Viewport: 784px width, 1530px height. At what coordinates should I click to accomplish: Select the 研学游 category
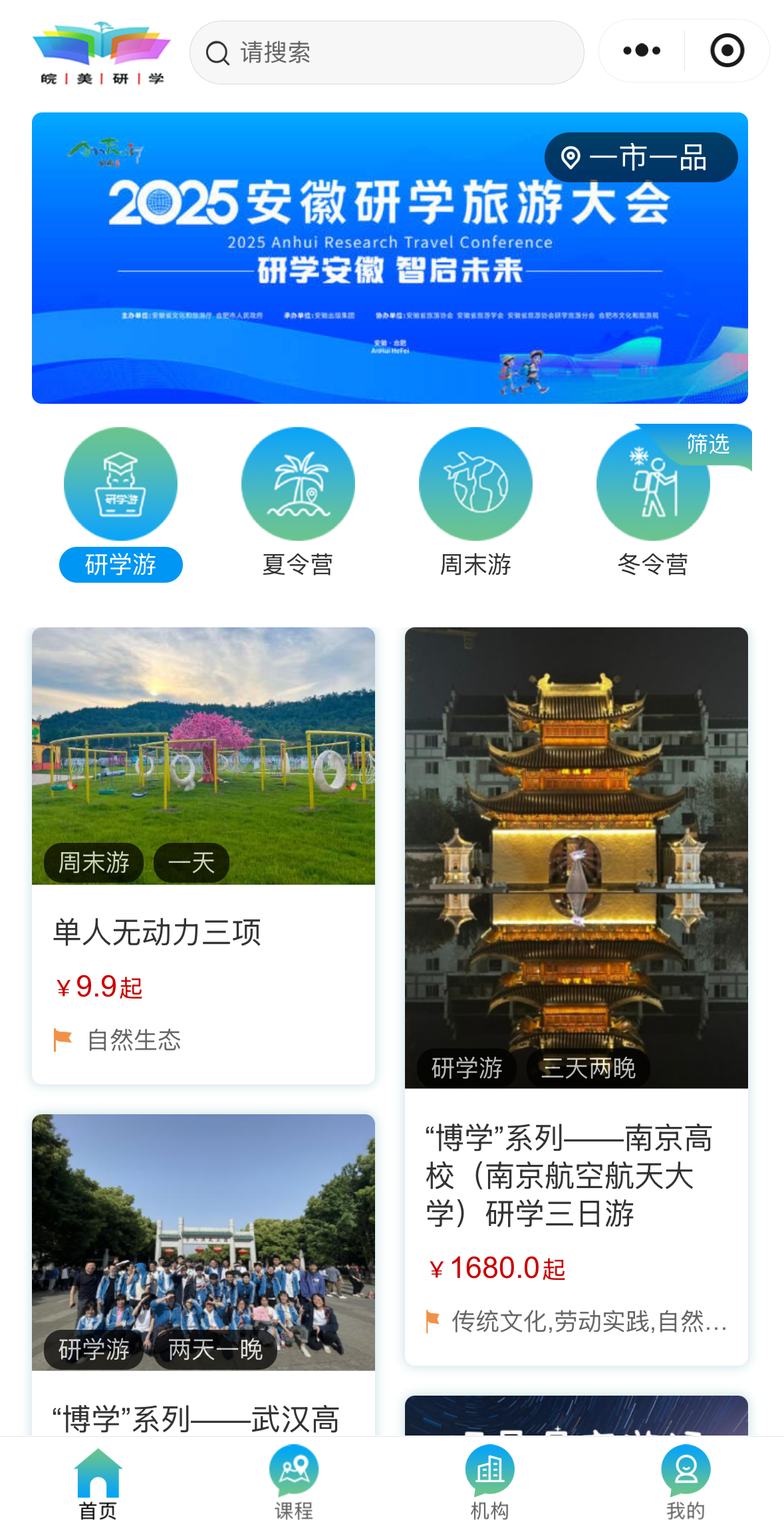pos(120,504)
